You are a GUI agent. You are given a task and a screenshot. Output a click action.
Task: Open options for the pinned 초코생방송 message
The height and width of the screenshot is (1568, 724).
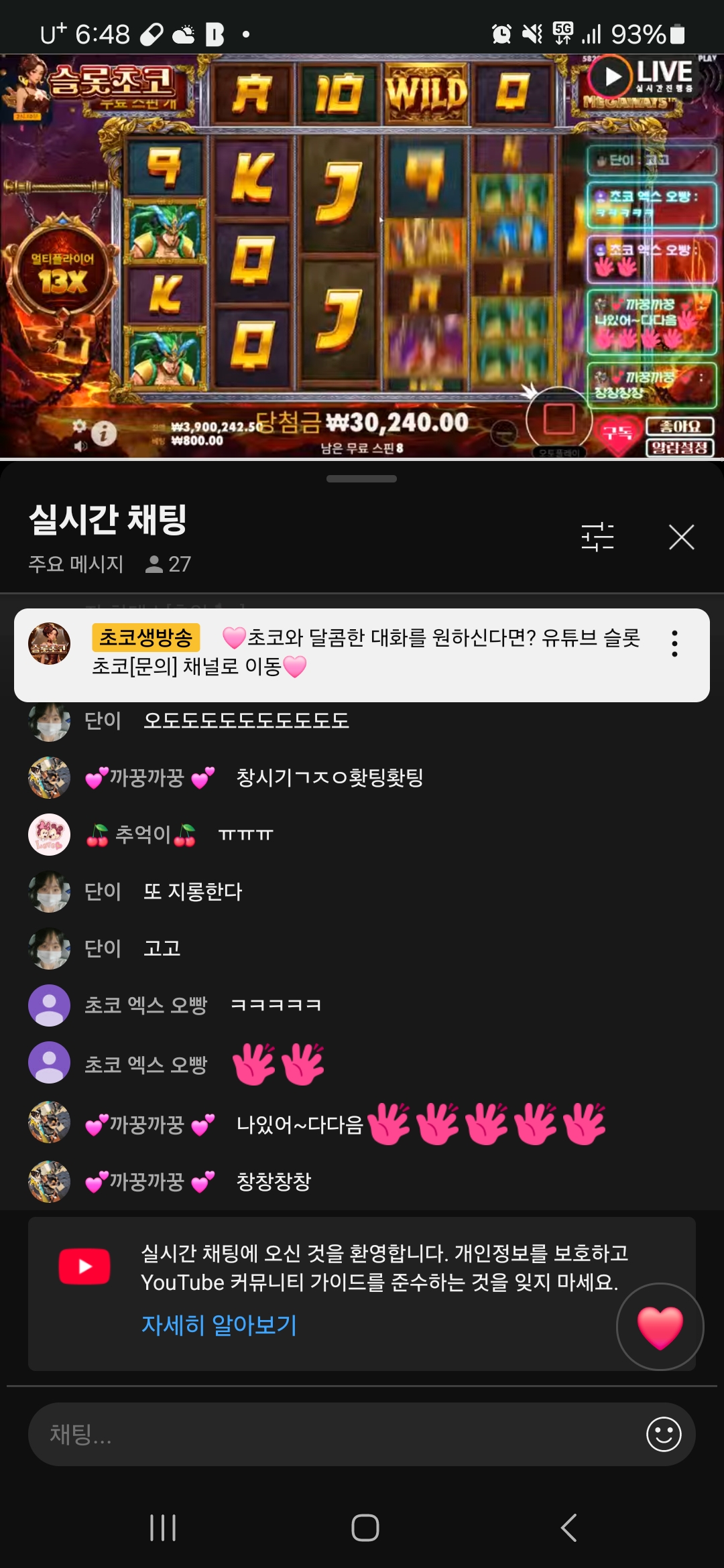point(674,643)
